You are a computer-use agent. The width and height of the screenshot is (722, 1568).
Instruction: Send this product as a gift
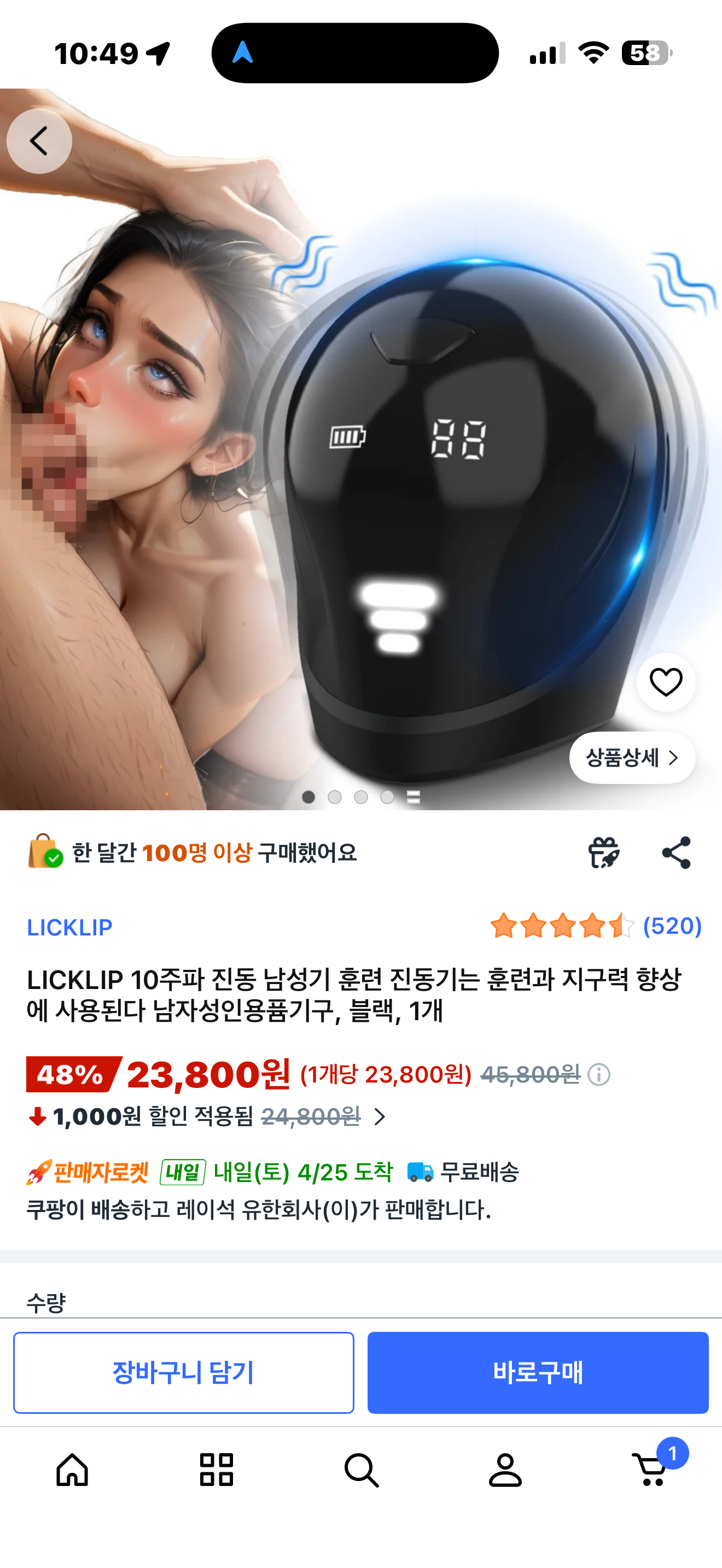tap(603, 852)
